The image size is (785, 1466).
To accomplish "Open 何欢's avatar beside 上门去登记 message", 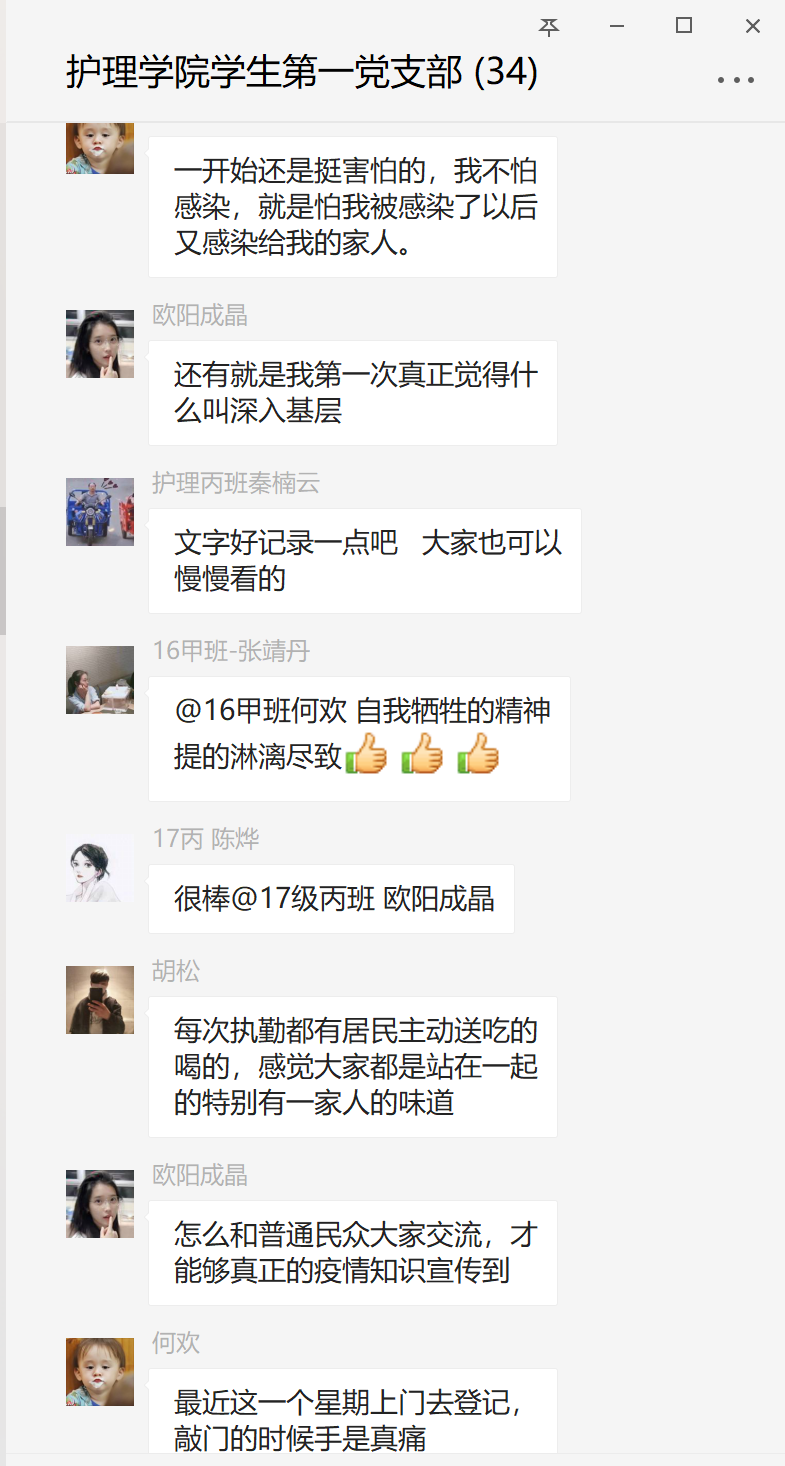I will 100,1372.
